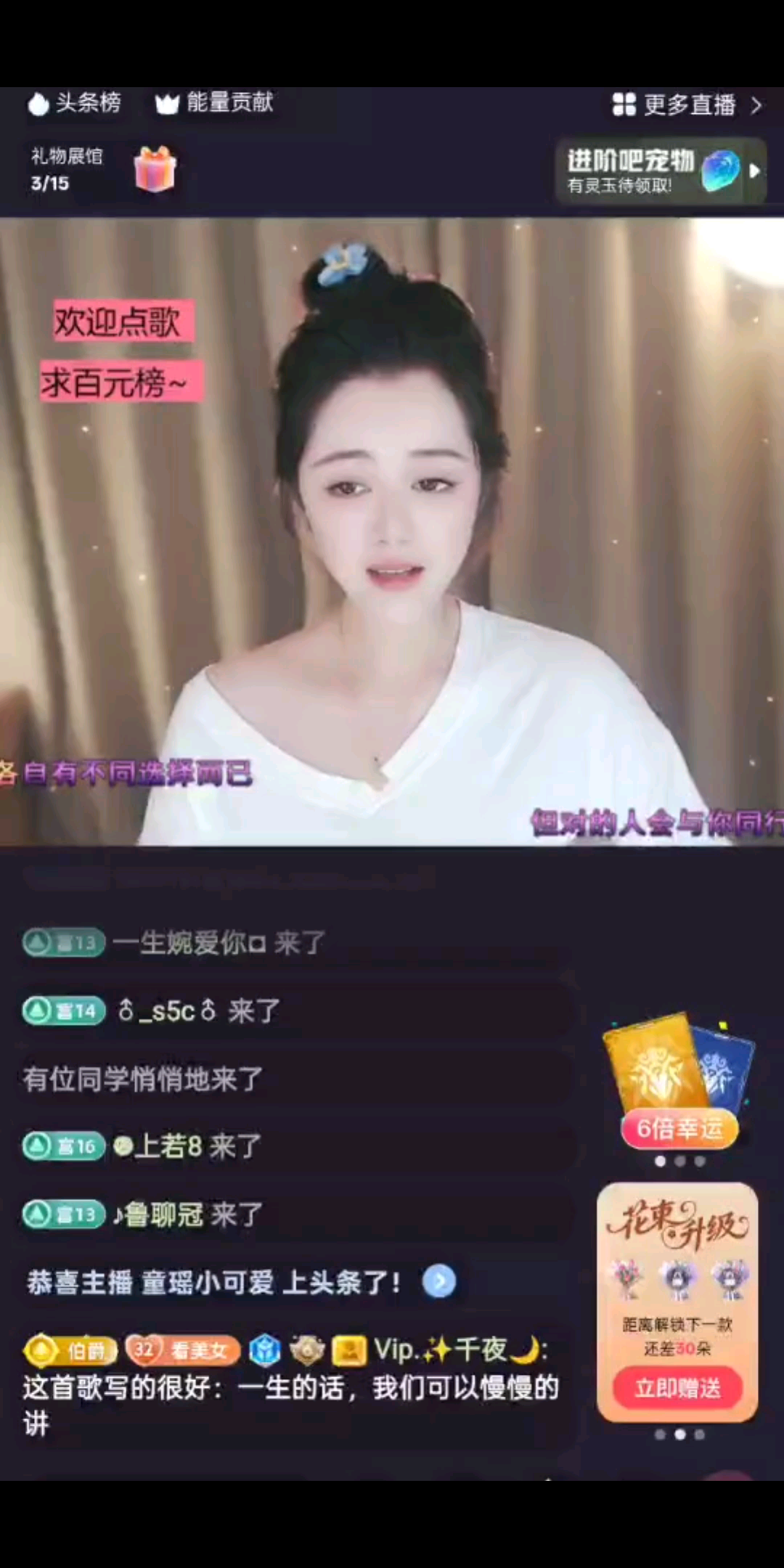The image size is (784, 1568).
Task: Open the 6倍幸运 lucky card promo
Action: tap(679, 1082)
